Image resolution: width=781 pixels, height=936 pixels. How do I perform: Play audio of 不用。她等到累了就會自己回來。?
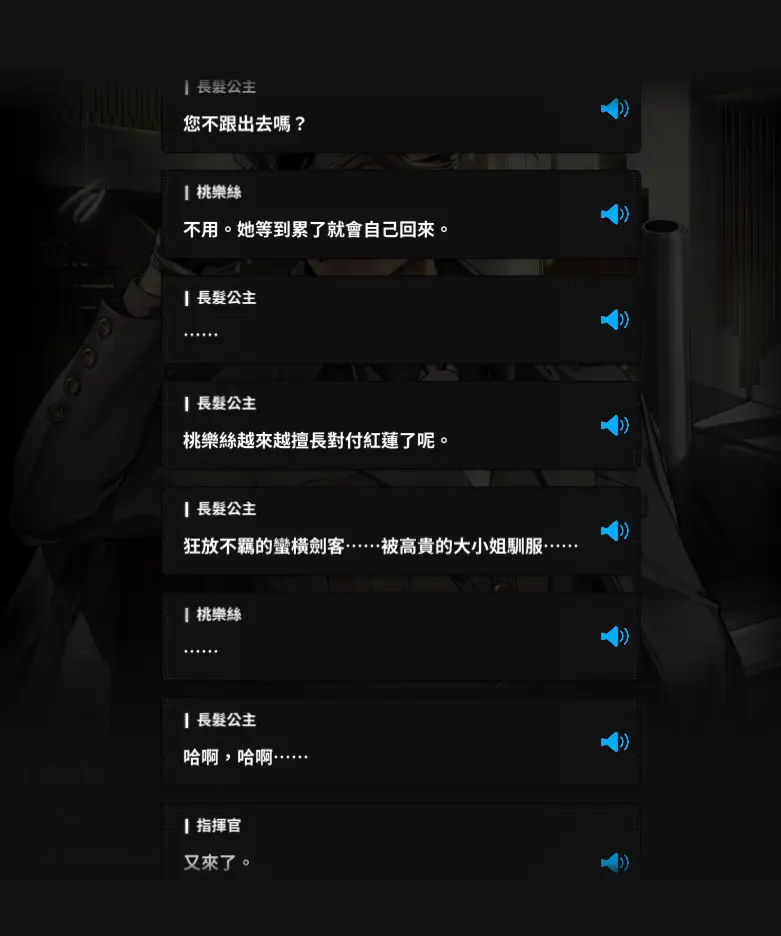[x=614, y=214]
